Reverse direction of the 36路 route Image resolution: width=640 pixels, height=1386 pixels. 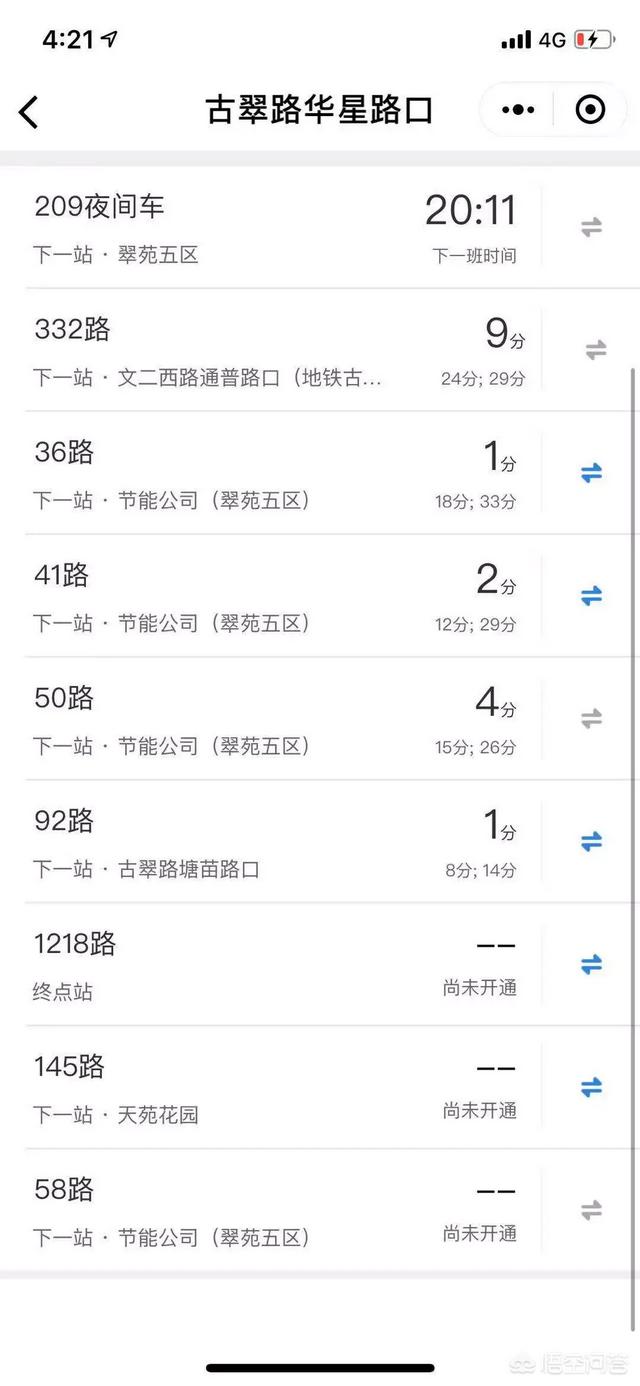592,473
